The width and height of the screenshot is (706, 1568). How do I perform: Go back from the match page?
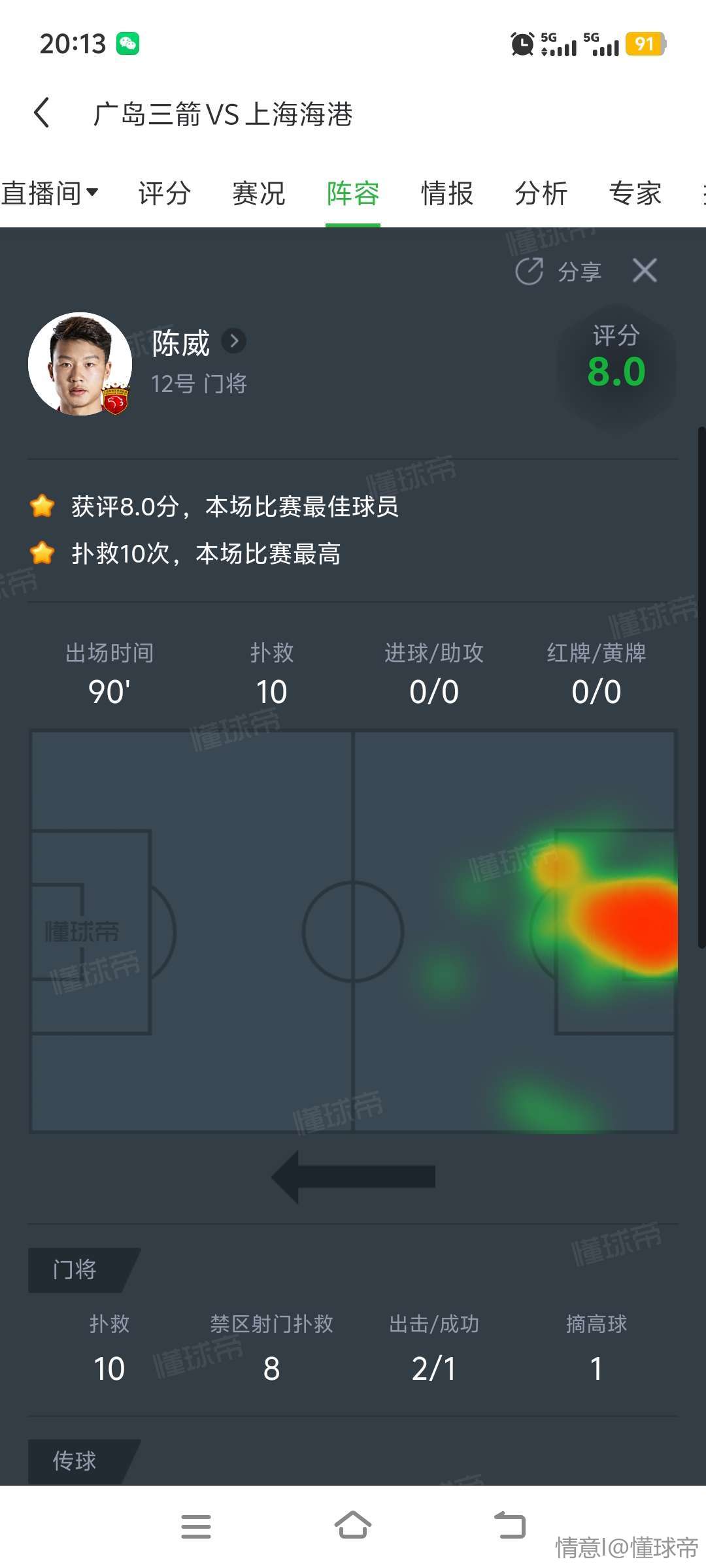coord(42,113)
